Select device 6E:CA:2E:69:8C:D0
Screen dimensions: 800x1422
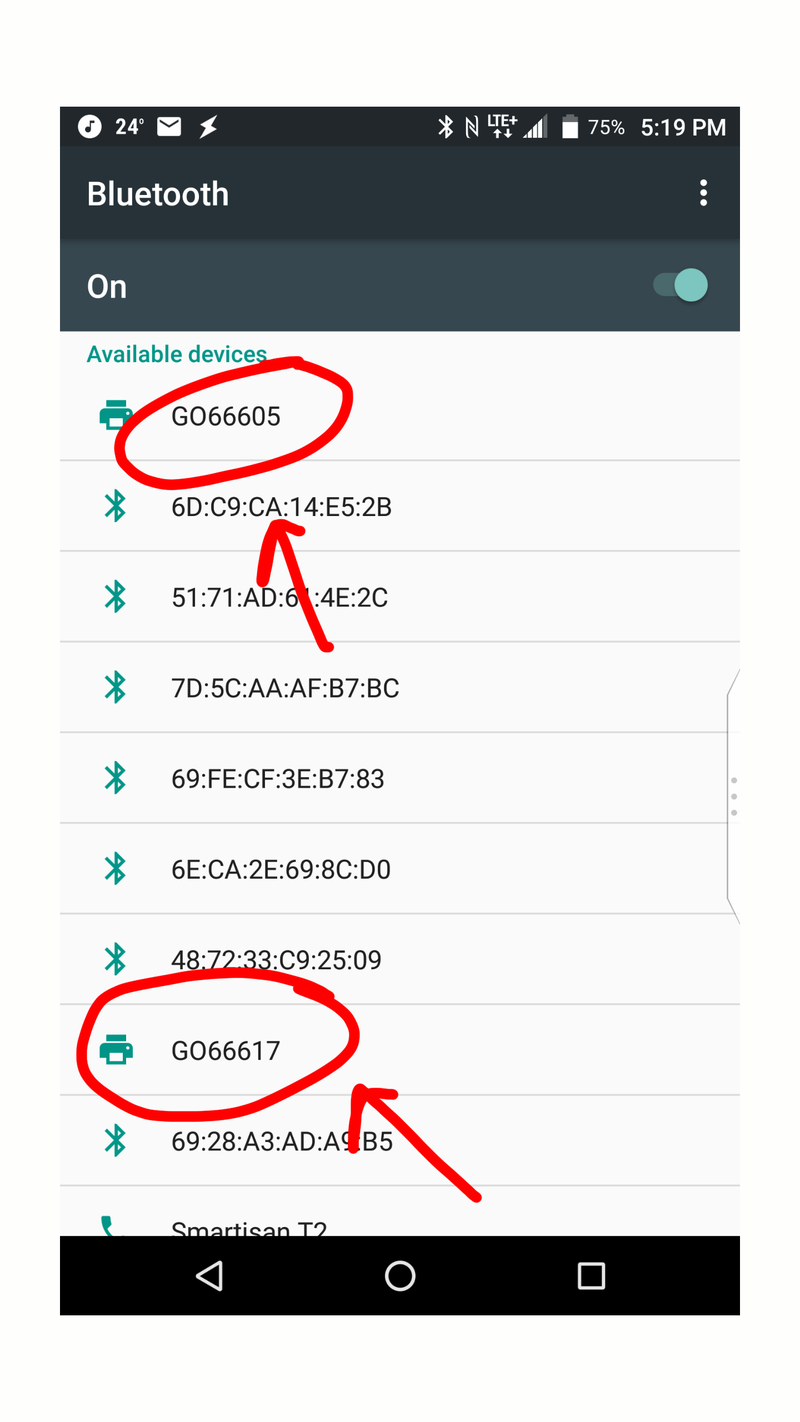[x=400, y=869]
